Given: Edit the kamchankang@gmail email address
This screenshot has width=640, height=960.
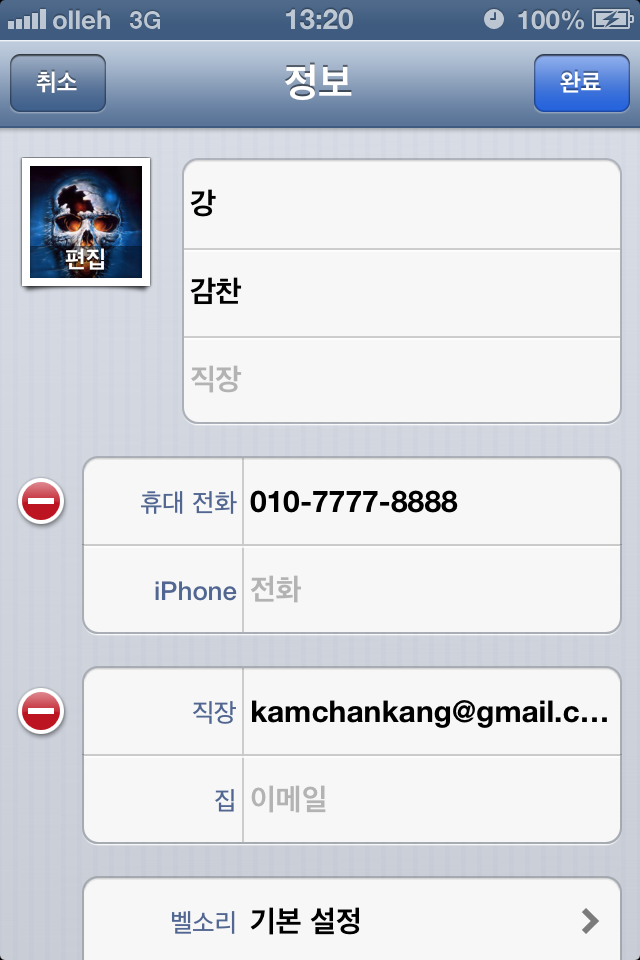Looking at the screenshot, I should click(430, 712).
